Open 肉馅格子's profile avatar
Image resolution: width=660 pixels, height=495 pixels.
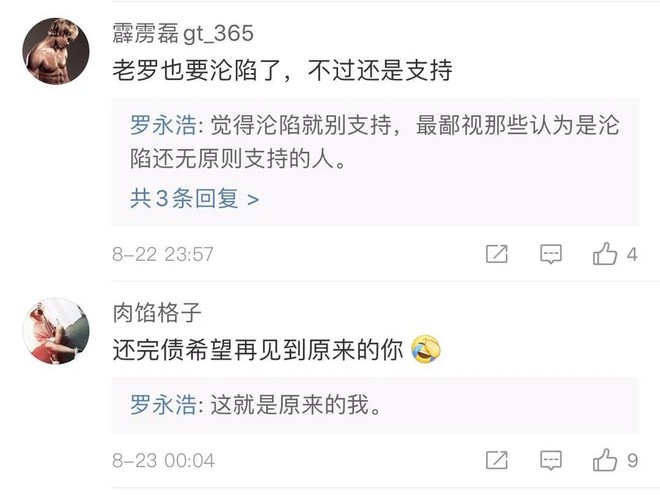(x=56, y=330)
